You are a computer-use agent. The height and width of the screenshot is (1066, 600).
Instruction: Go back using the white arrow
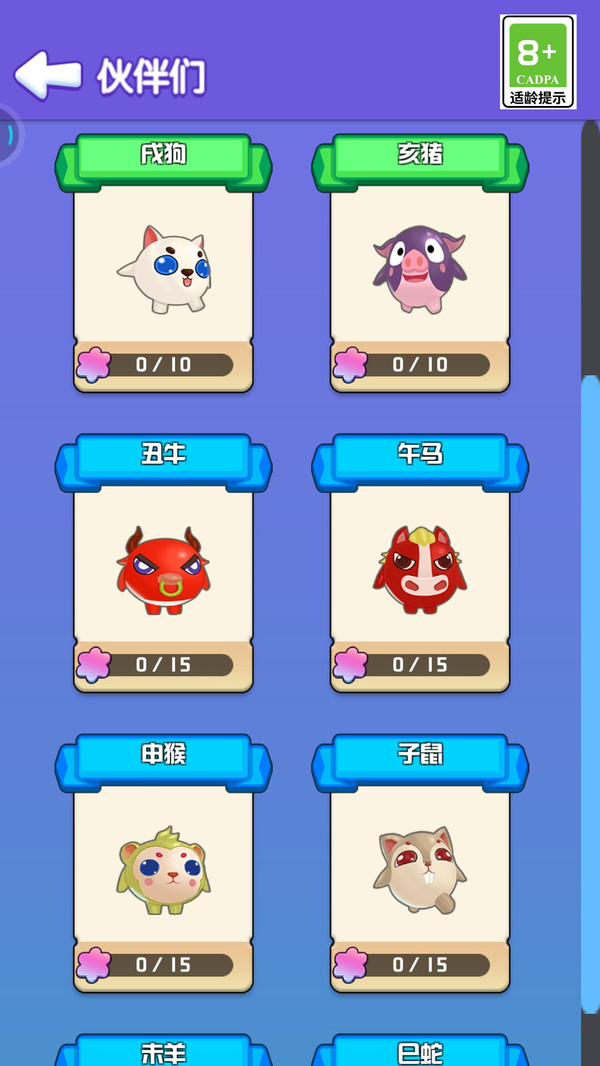click(47, 75)
